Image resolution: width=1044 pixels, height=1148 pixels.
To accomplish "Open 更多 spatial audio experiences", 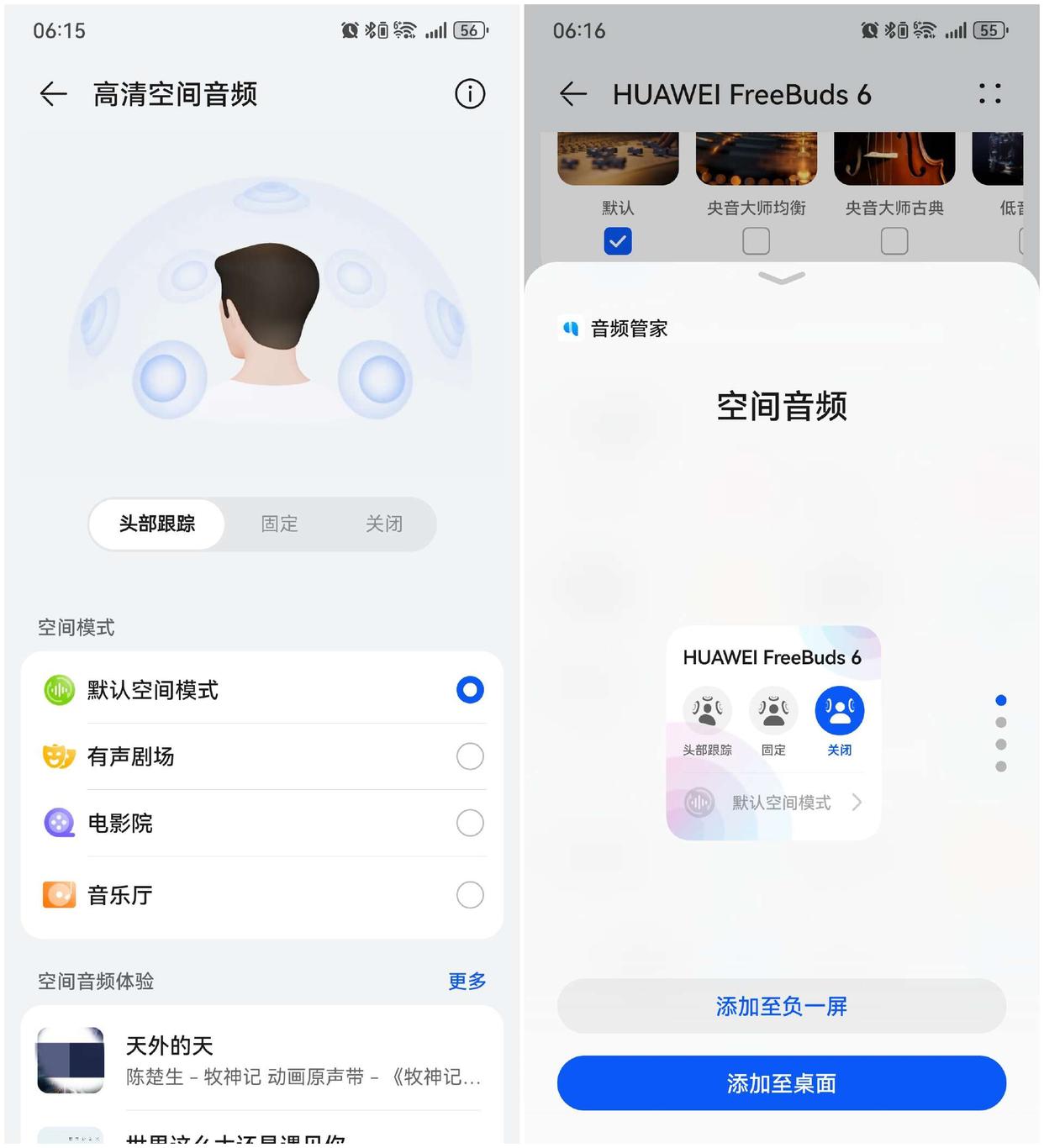I will 467,981.
